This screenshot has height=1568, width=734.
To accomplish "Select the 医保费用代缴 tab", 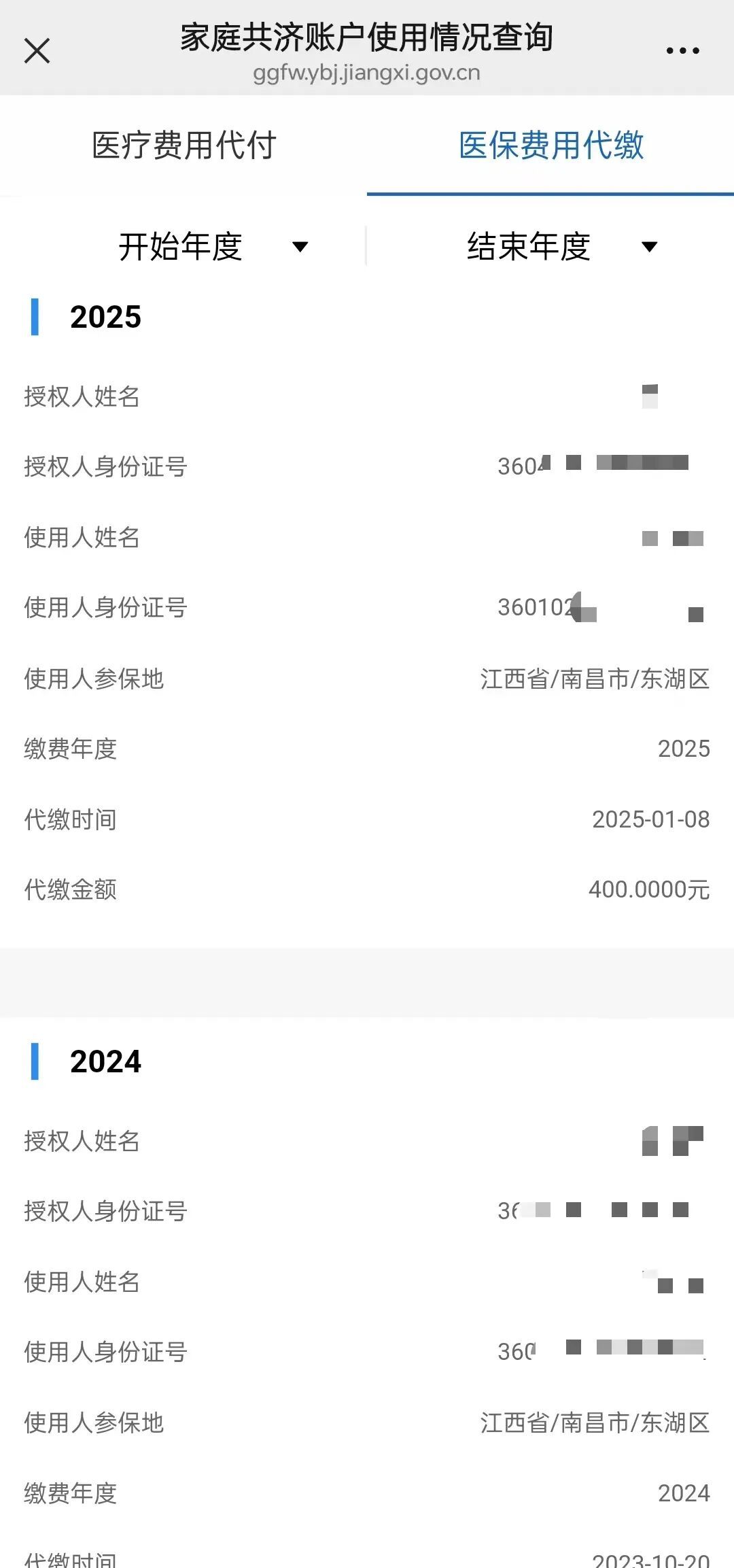I will point(550,146).
